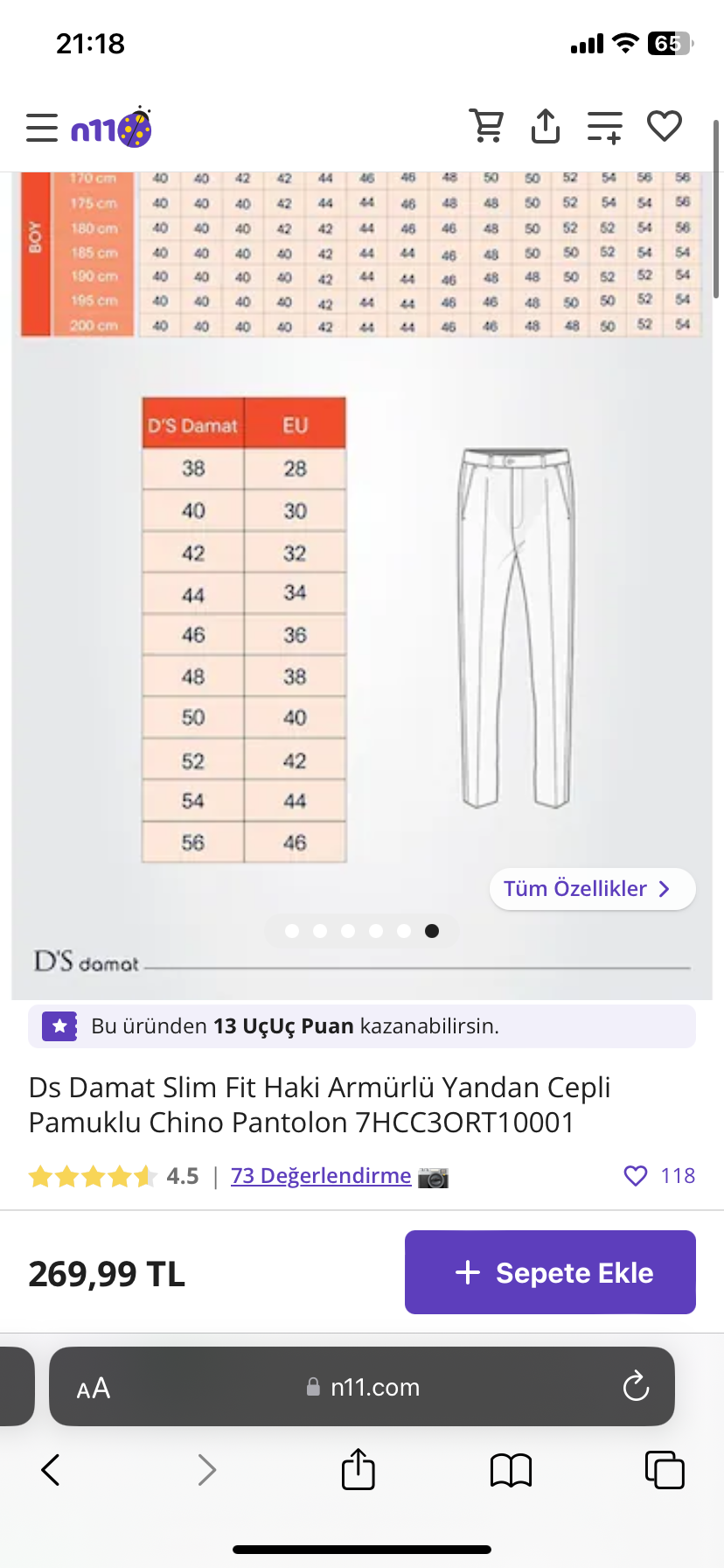
Task: Tap Sepete Ekle to add to cart
Action: pyautogui.click(x=550, y=1272)
